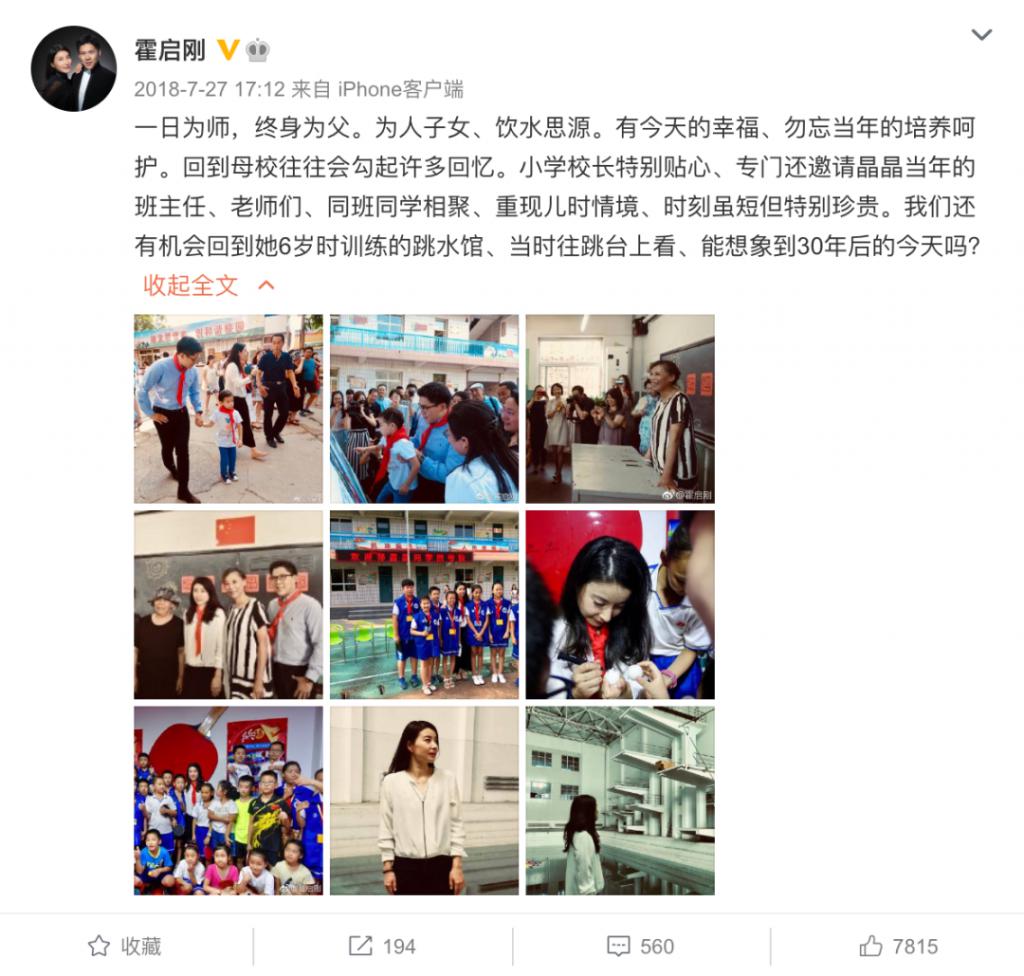The height and width of the screenshot is (976, 1024).
Task: Open photo of the diving platform hall
Action: tap(620, 800)
